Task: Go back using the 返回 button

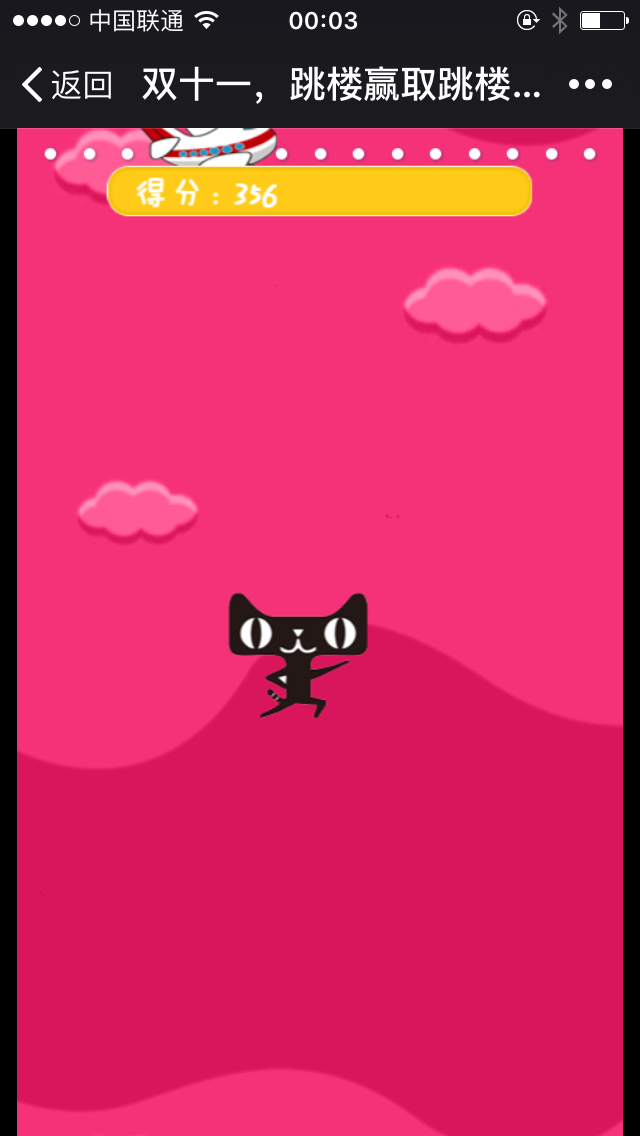Action: pos(66,85)
